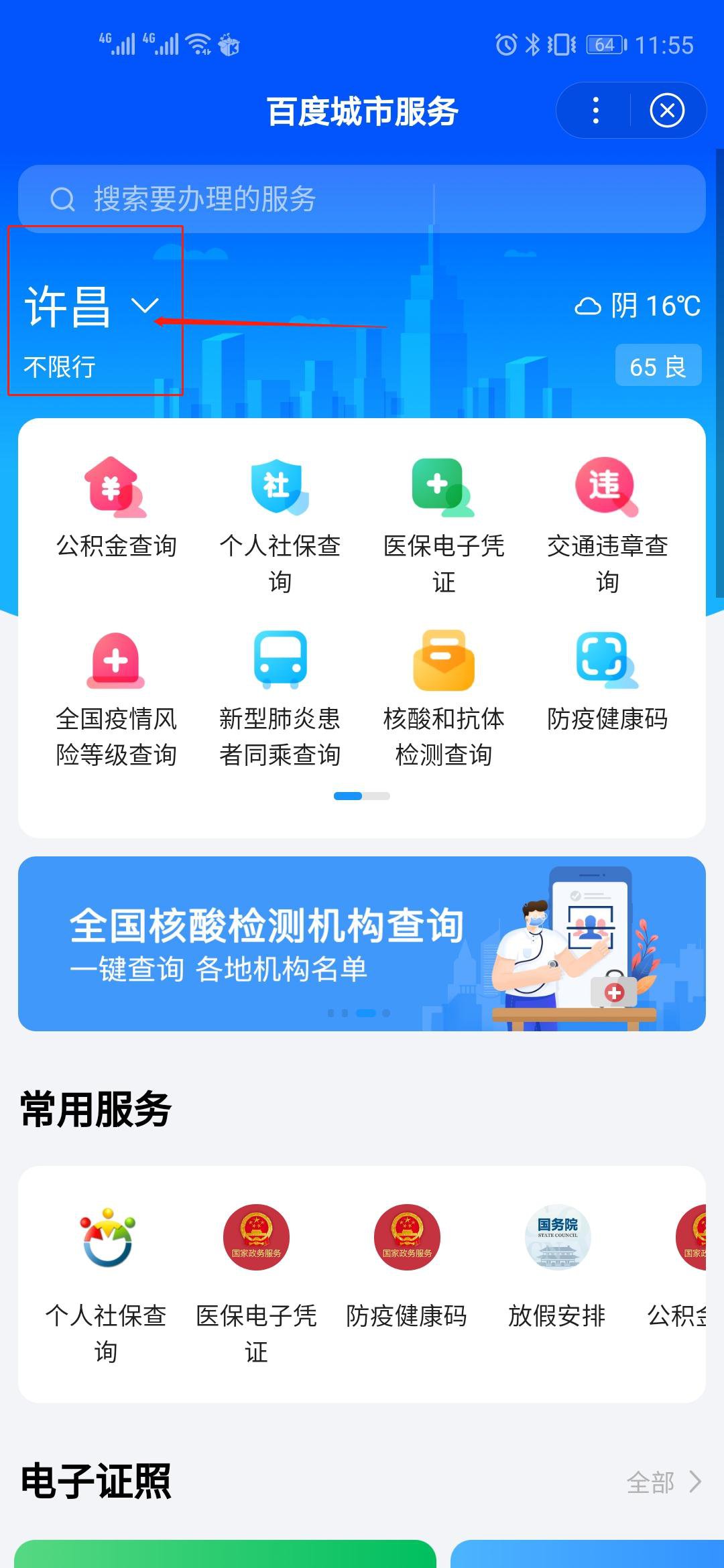Open 个人社保查询 in the top grid
The width and height of the screenshot is (724, 1568).
280,524
